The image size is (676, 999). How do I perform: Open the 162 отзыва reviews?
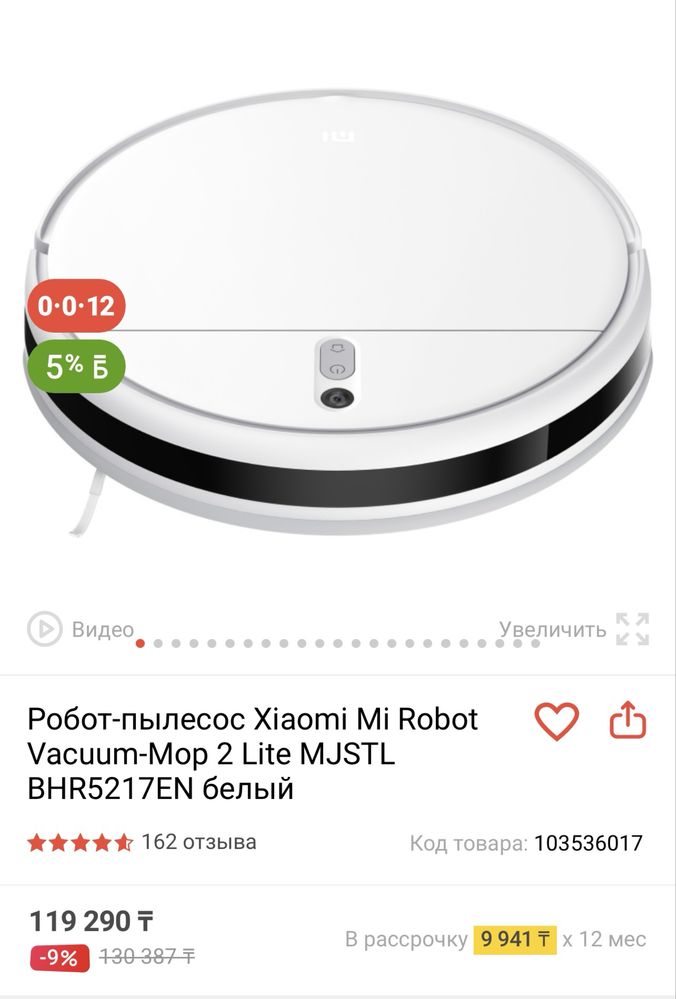(x=199, y=842)
